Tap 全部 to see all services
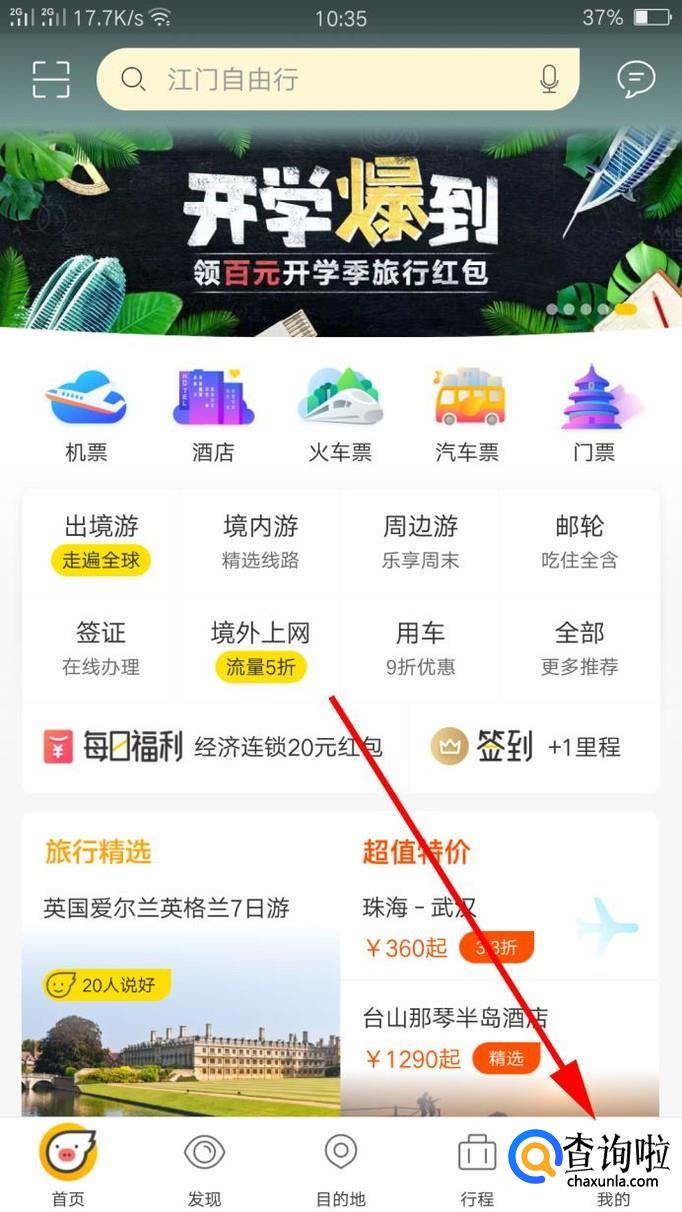682x1212 pixels. 580,647
